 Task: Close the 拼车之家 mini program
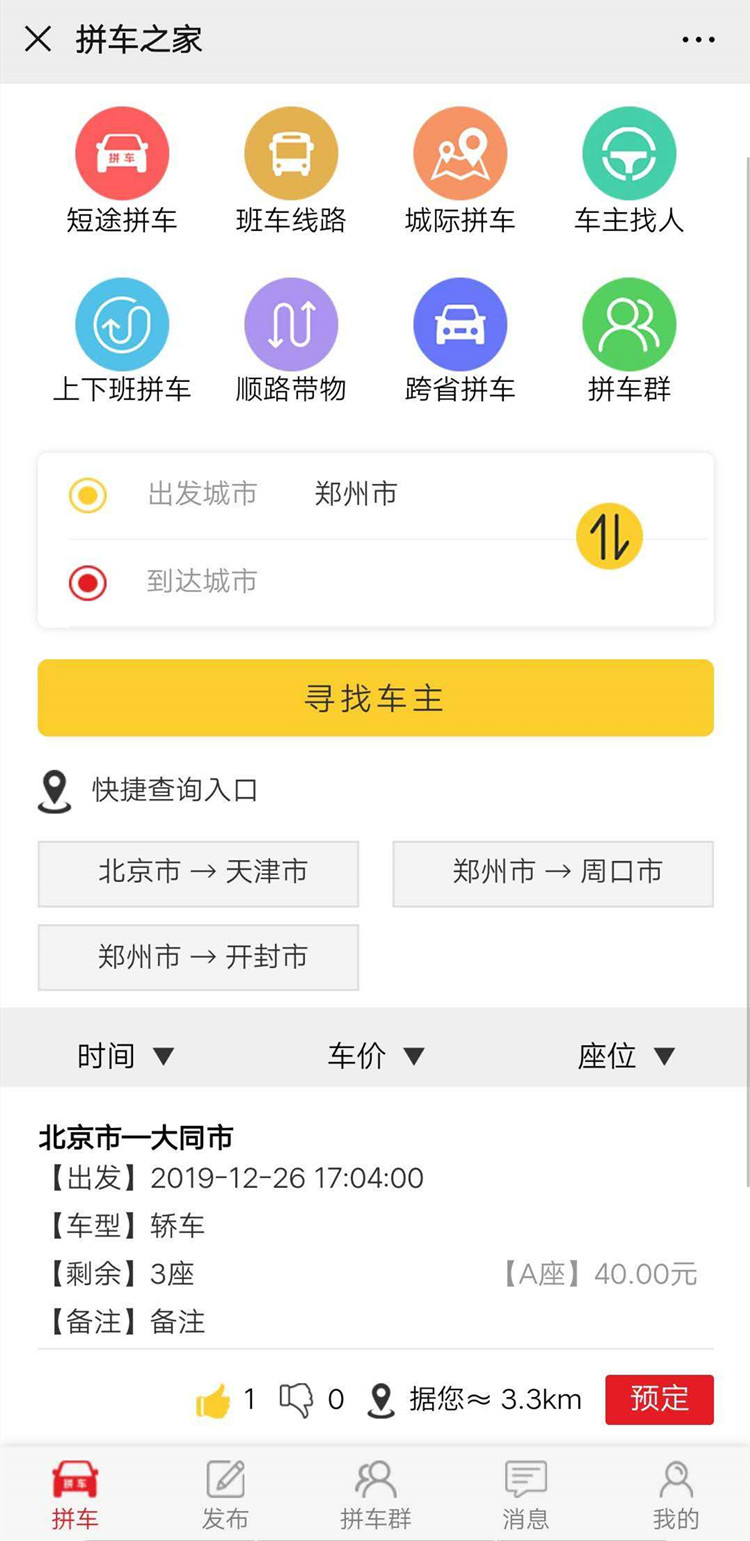click(x=38, y=40)
